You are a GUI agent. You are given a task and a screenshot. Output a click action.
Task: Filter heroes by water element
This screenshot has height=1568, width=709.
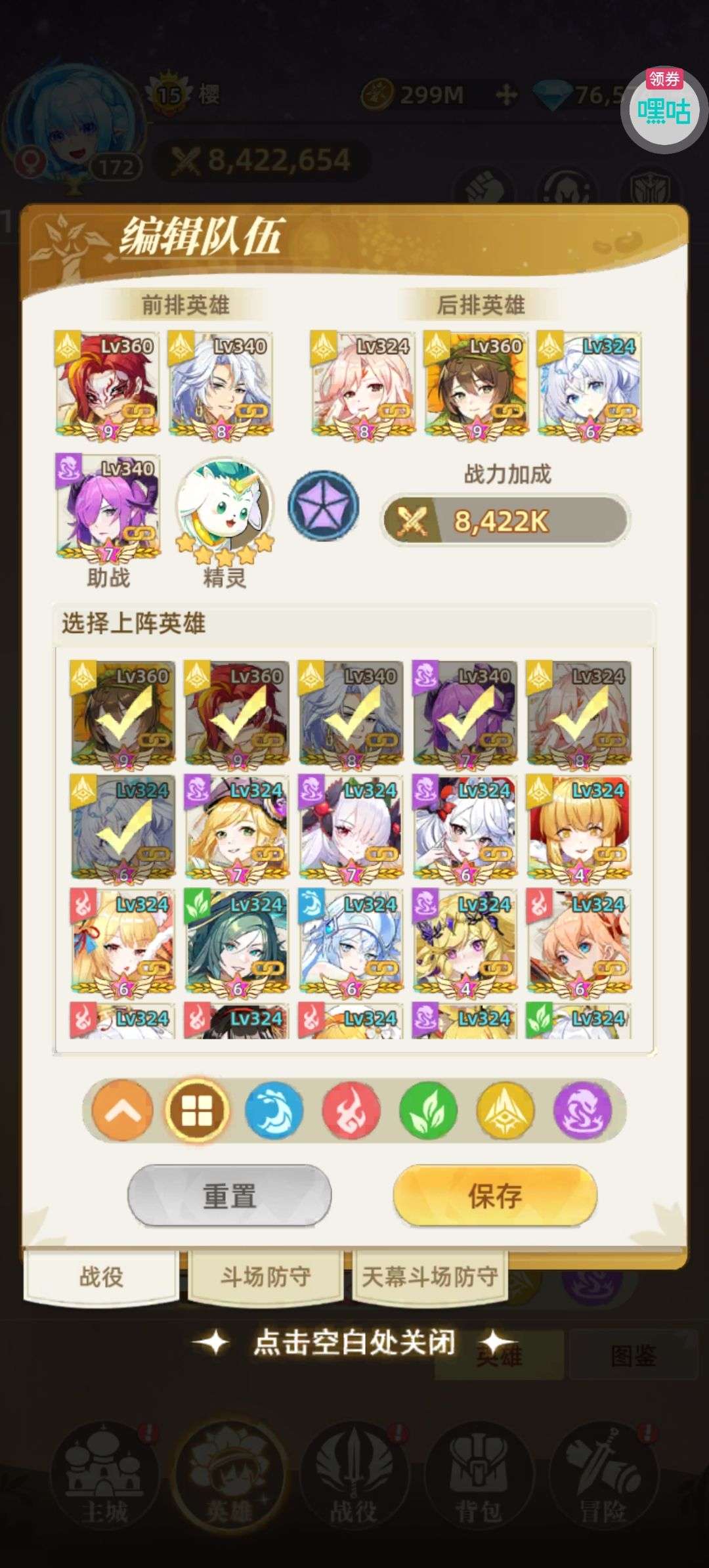[274, 1110]
